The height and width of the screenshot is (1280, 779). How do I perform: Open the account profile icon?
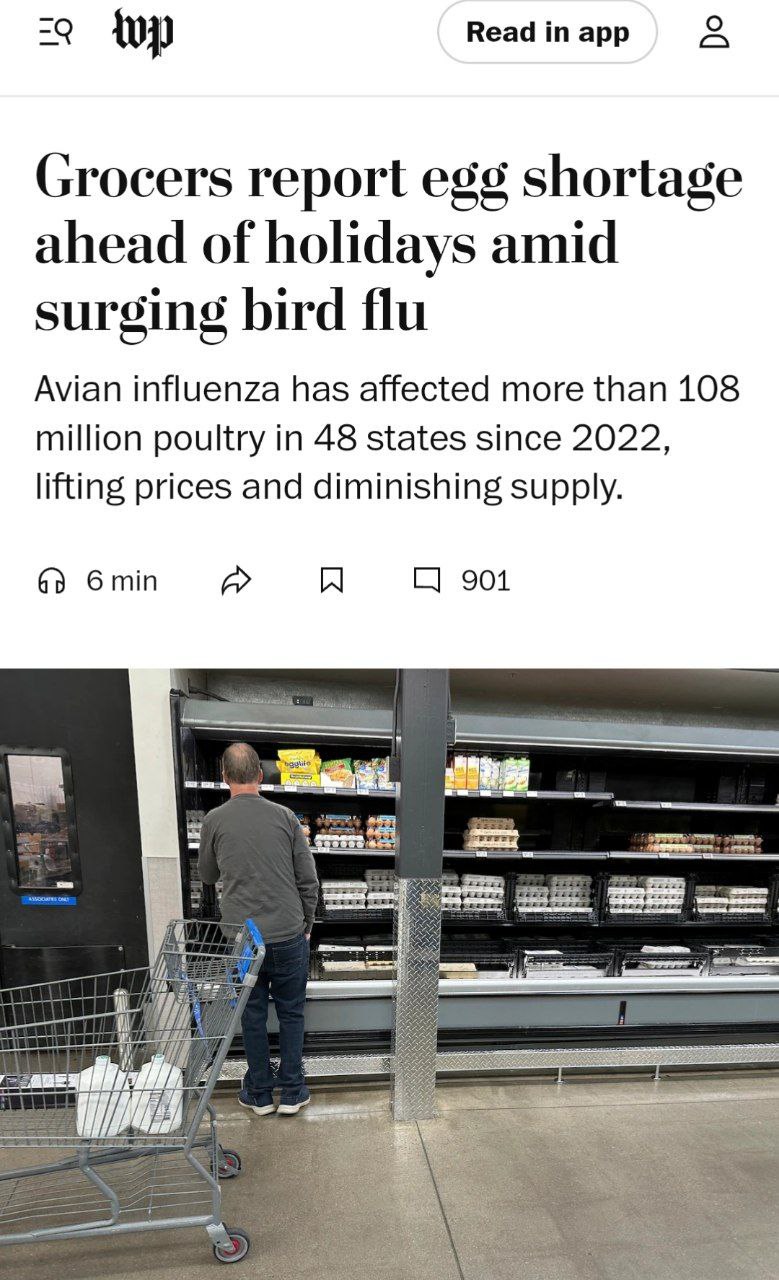[x=714, y=33]
